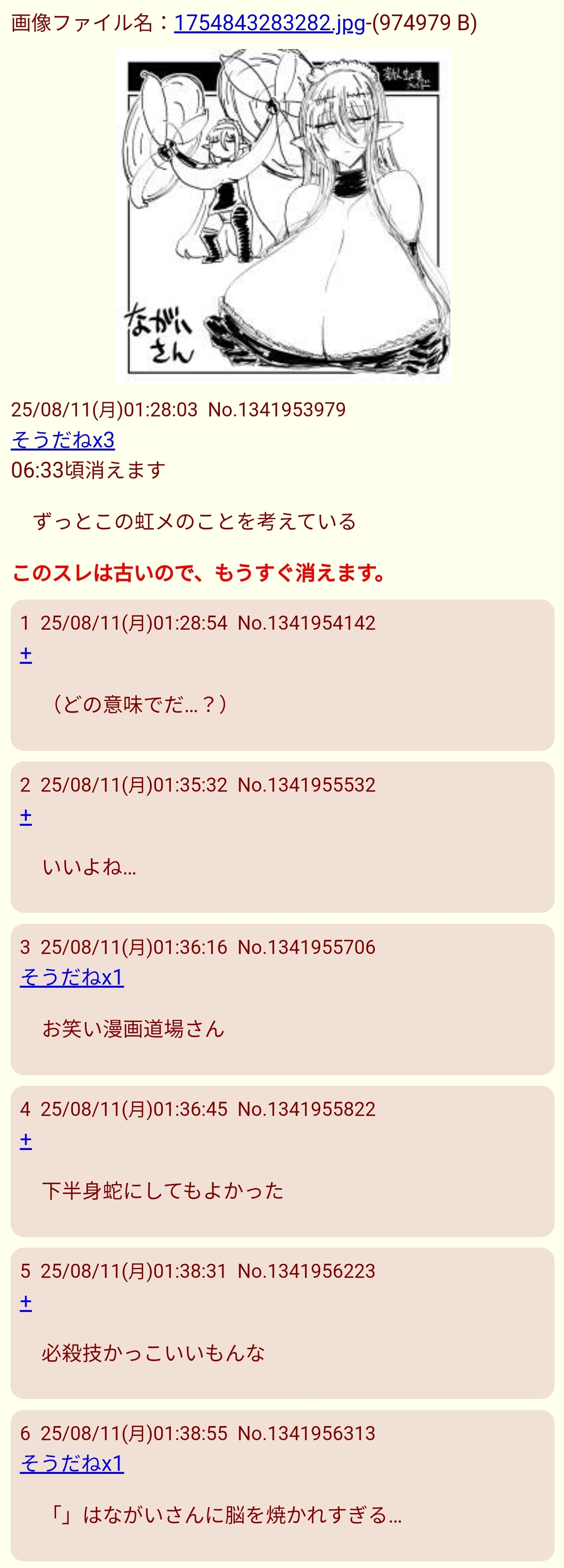
Task: Tap そうだねx1 on reply No.1341956313
Action: (72, 1463)
